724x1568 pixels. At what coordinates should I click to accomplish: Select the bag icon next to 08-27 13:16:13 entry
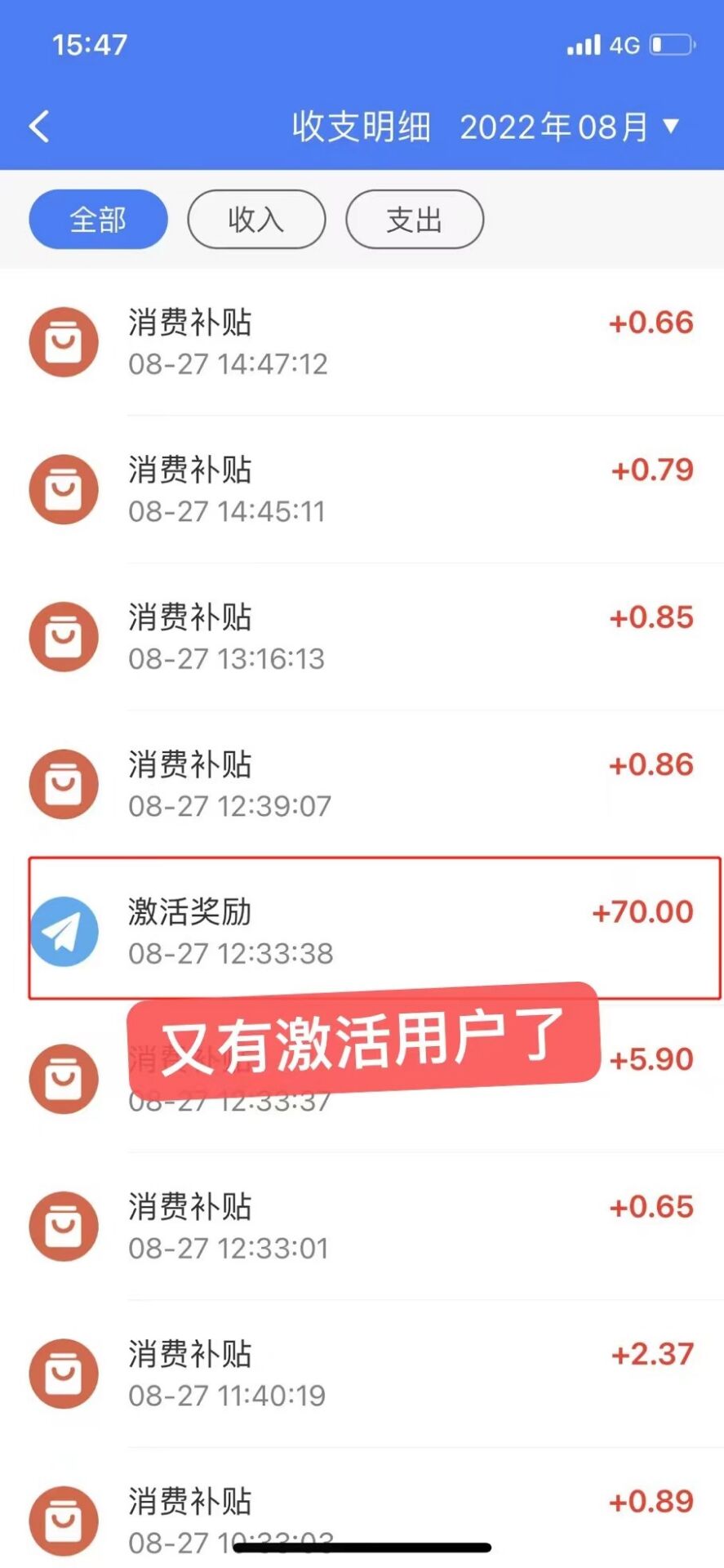click(63, 637)
